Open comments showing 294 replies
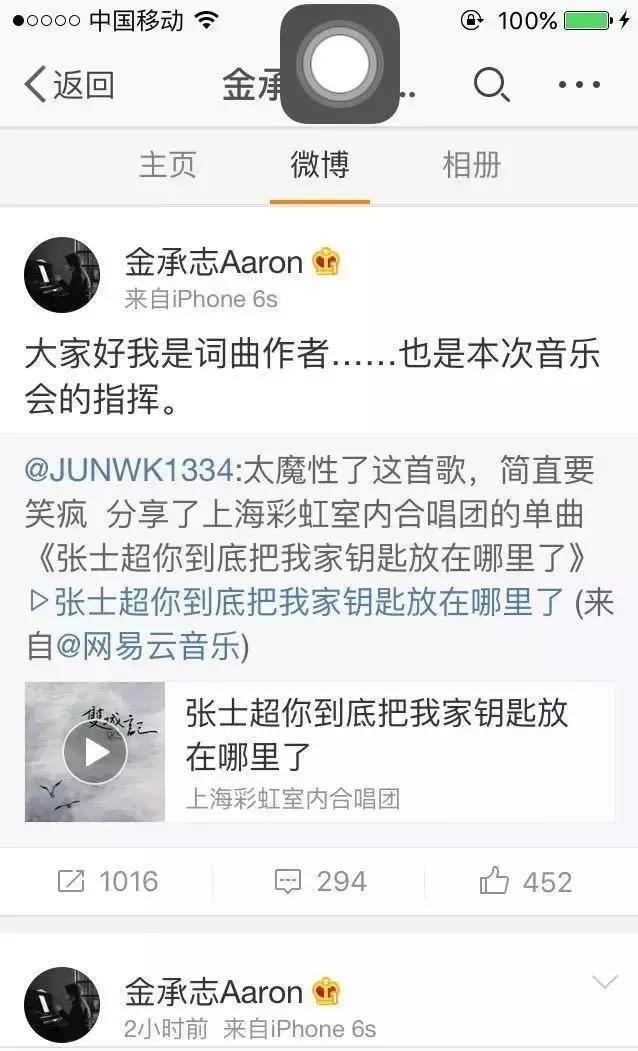The width and height of the screenshot is (638, 1051). (319, 882)
